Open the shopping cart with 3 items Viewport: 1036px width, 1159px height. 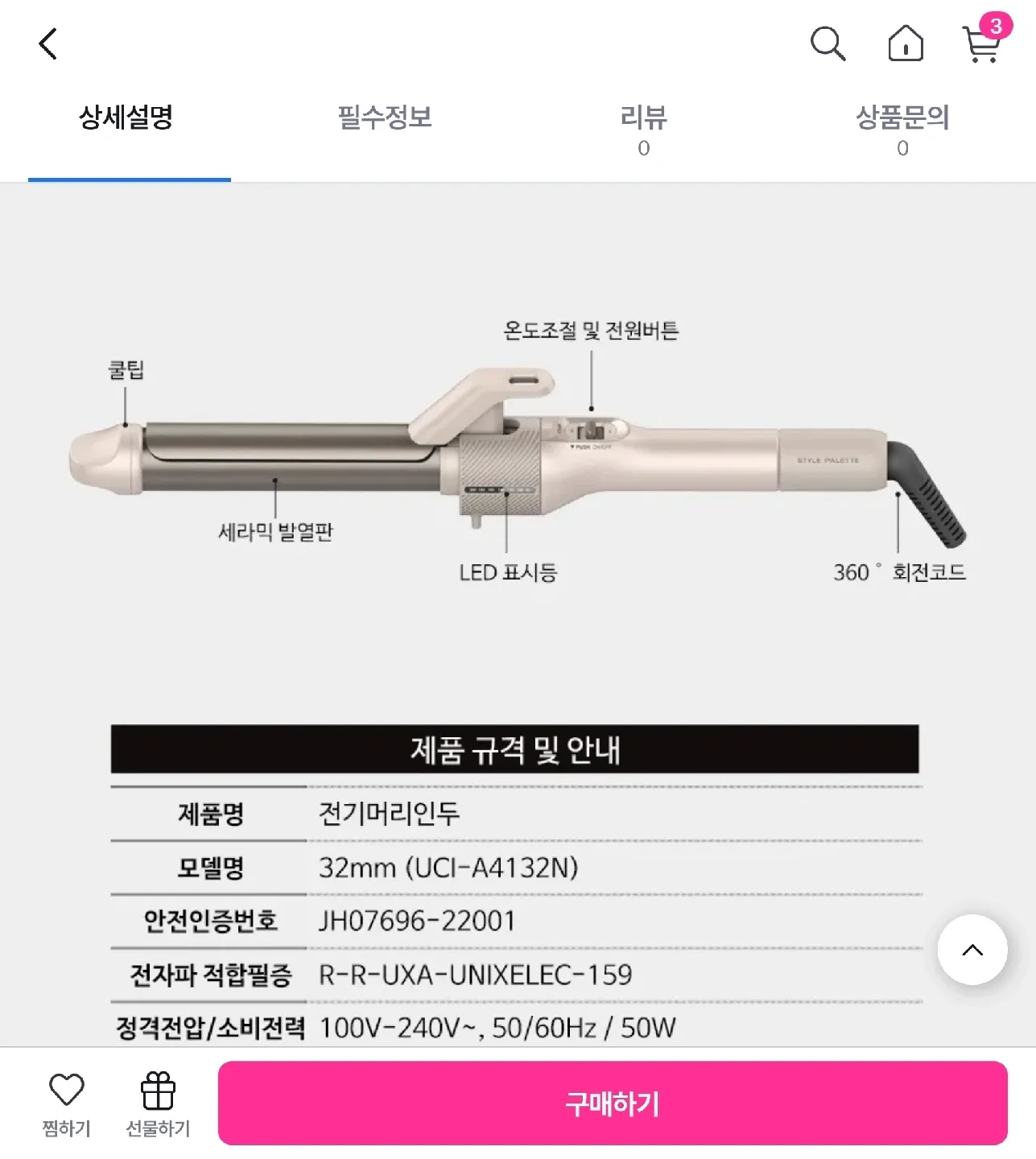point(982,43)
